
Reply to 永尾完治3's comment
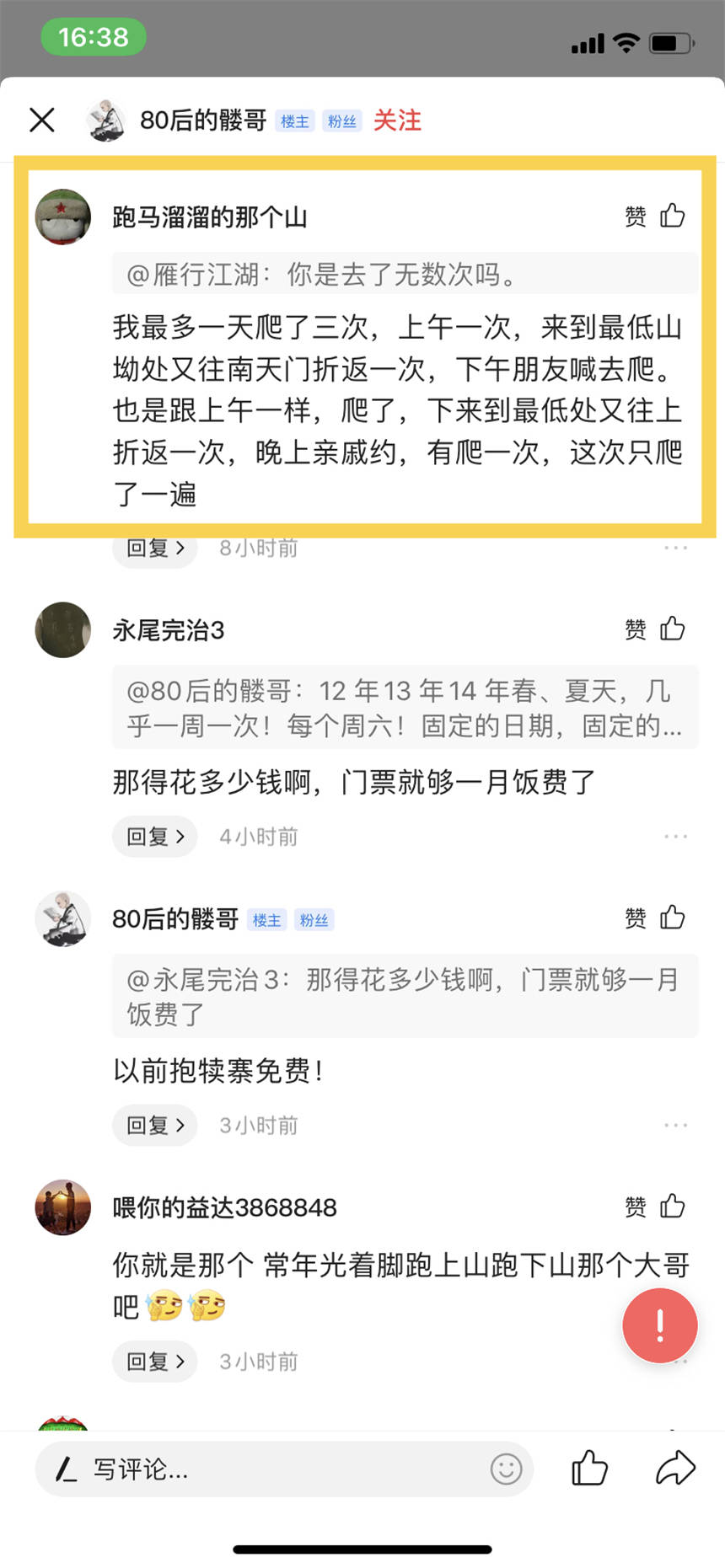154,837
